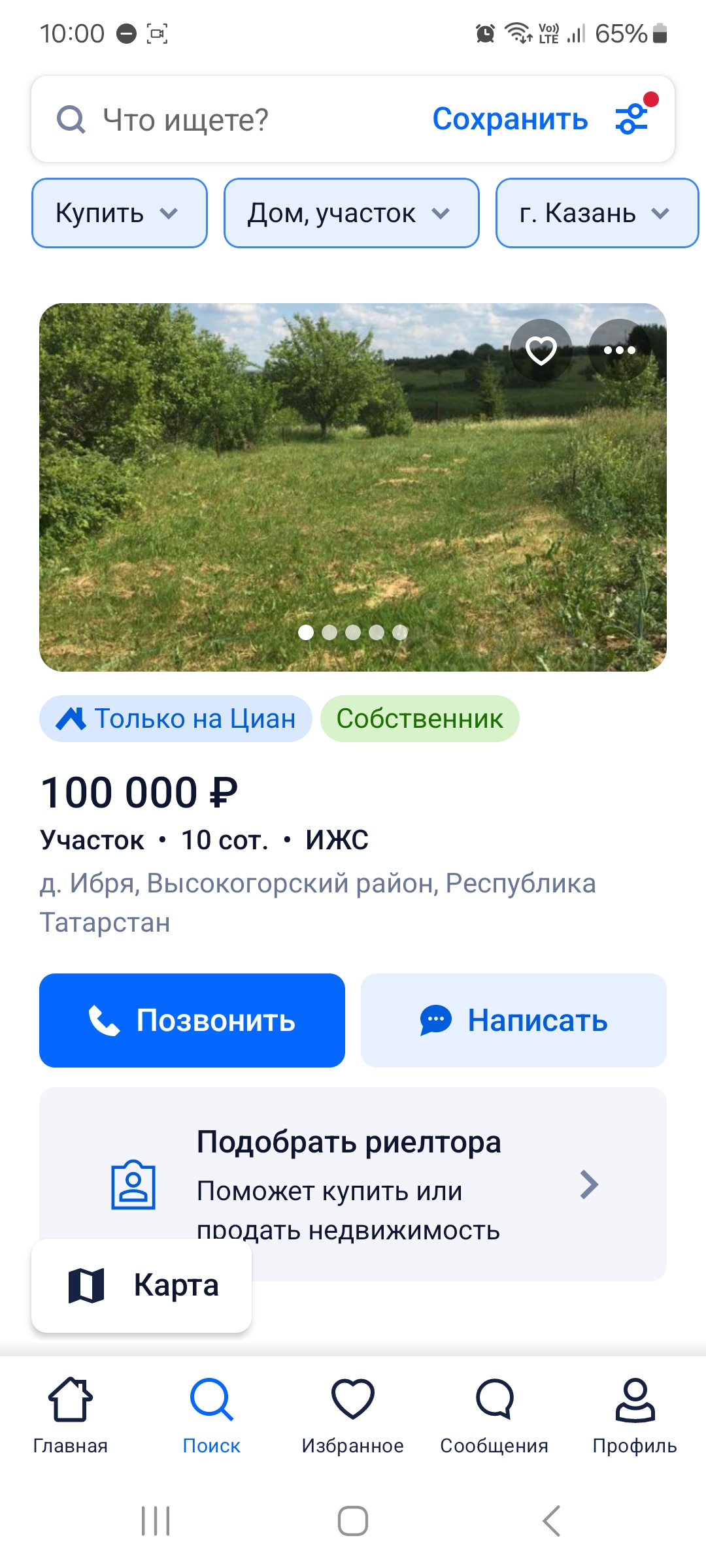Expand the "Дом, участок" property type dropdown
The image size is (706, 1568).
[x=351, y=213]
